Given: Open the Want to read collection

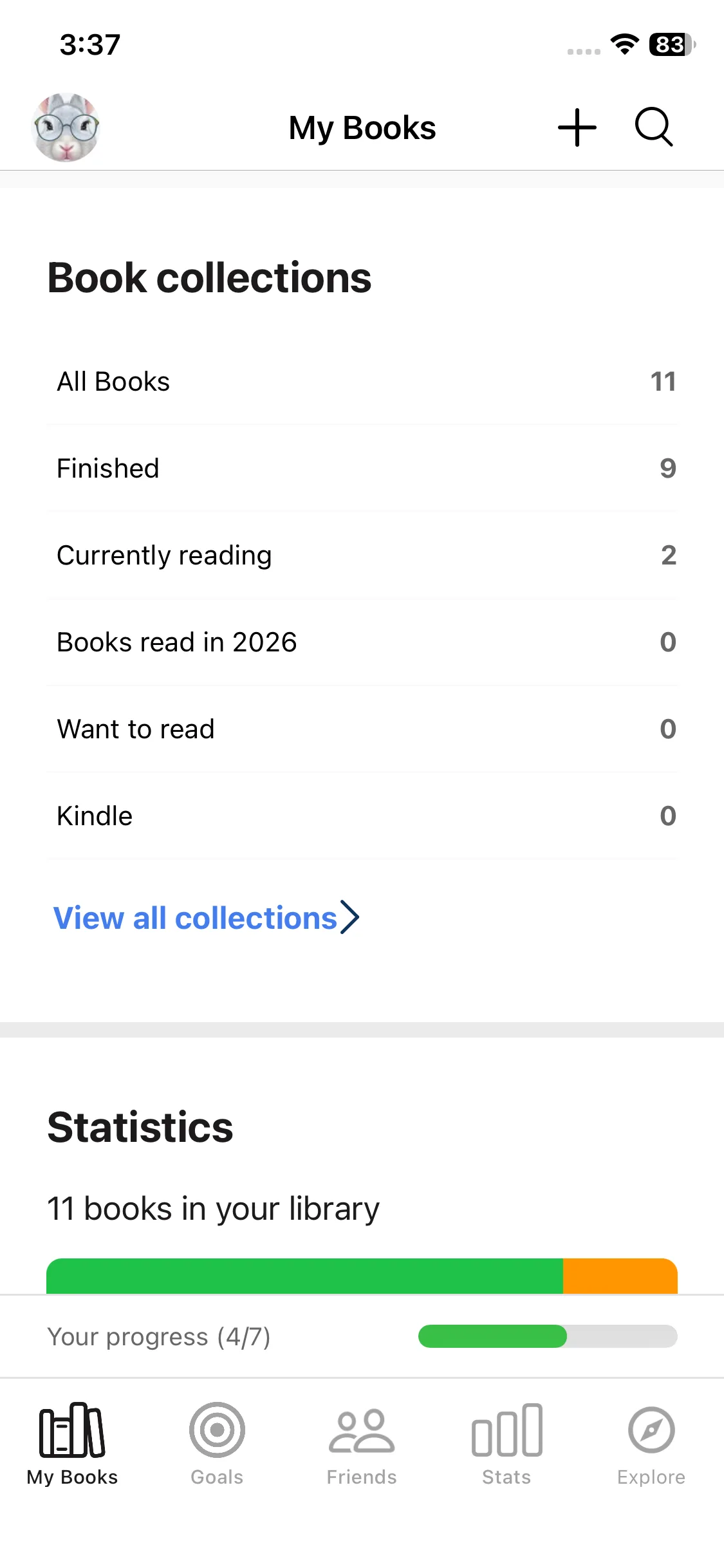Looking at the screenshot, I should [x=362, y=729].
